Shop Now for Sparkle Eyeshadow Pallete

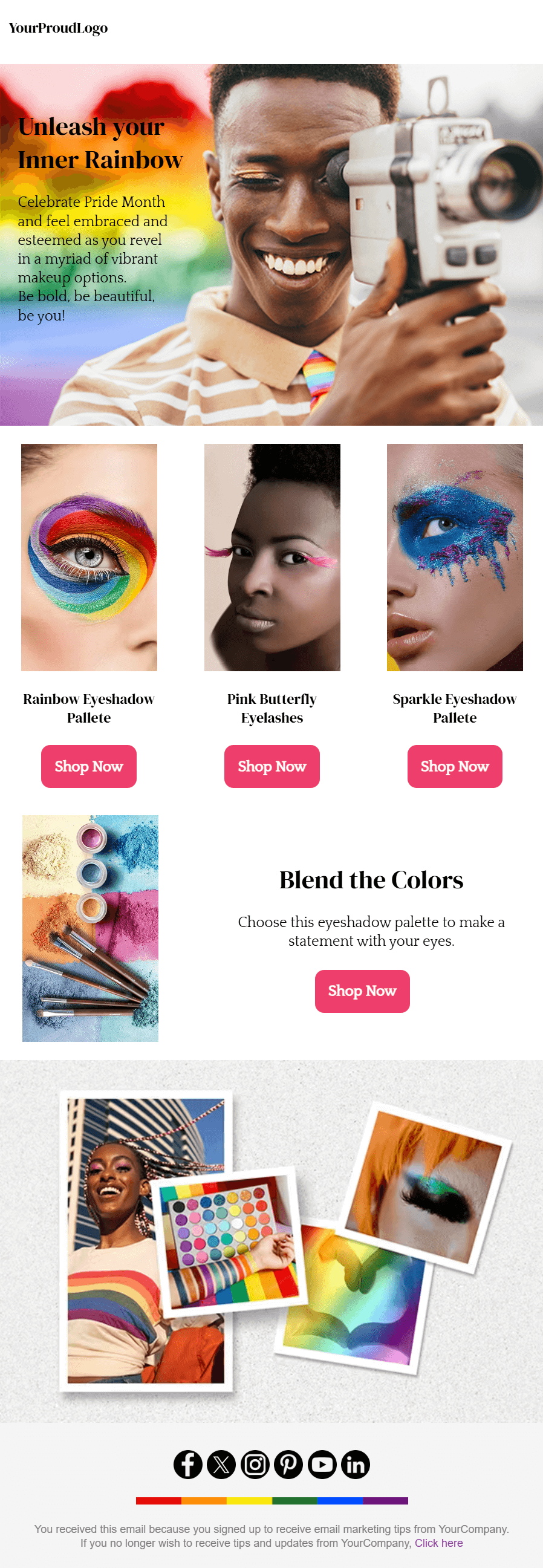[x=455, y=766]
